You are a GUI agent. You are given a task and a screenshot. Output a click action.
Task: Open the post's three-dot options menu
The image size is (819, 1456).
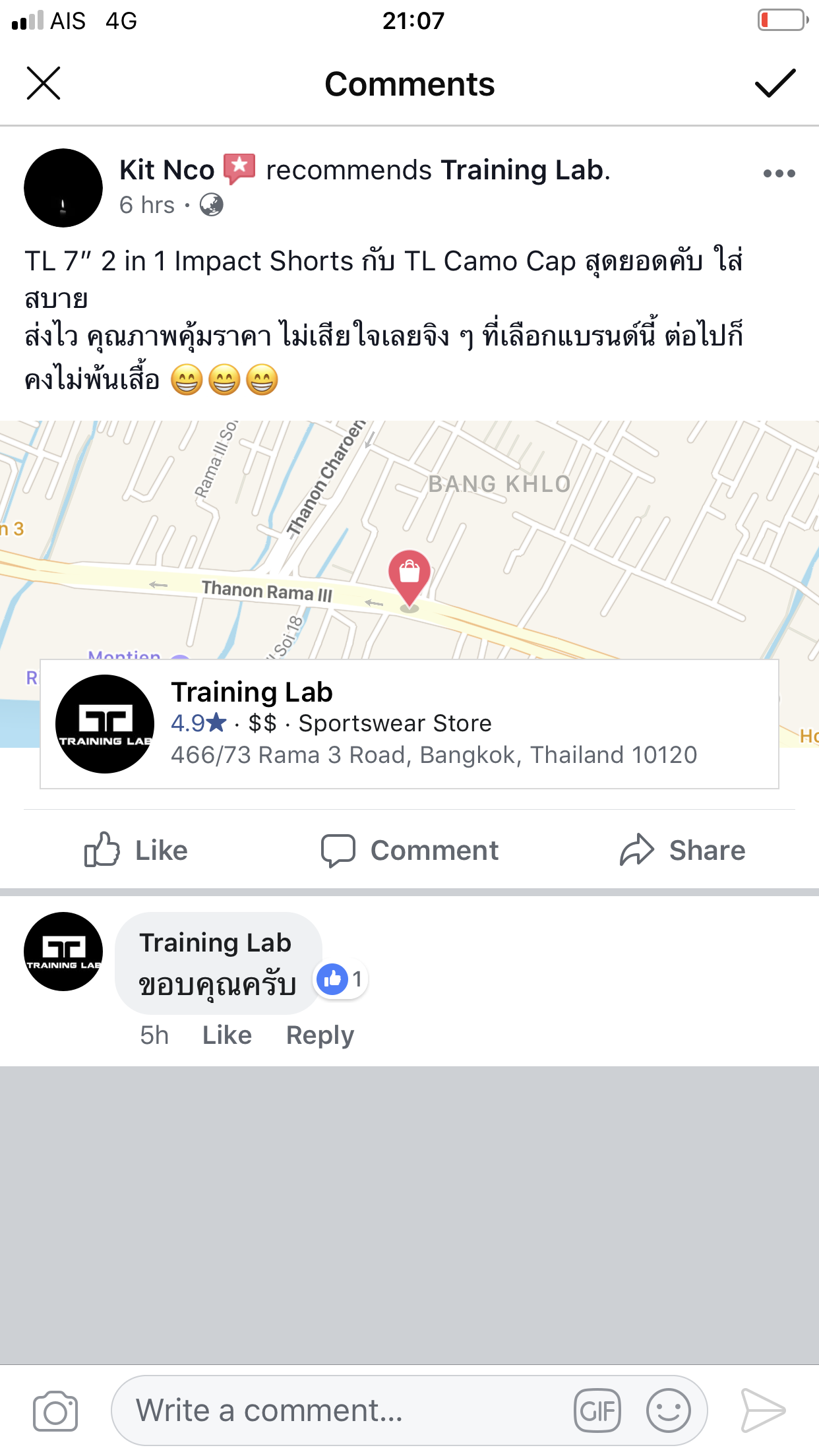tap(779, 173)
